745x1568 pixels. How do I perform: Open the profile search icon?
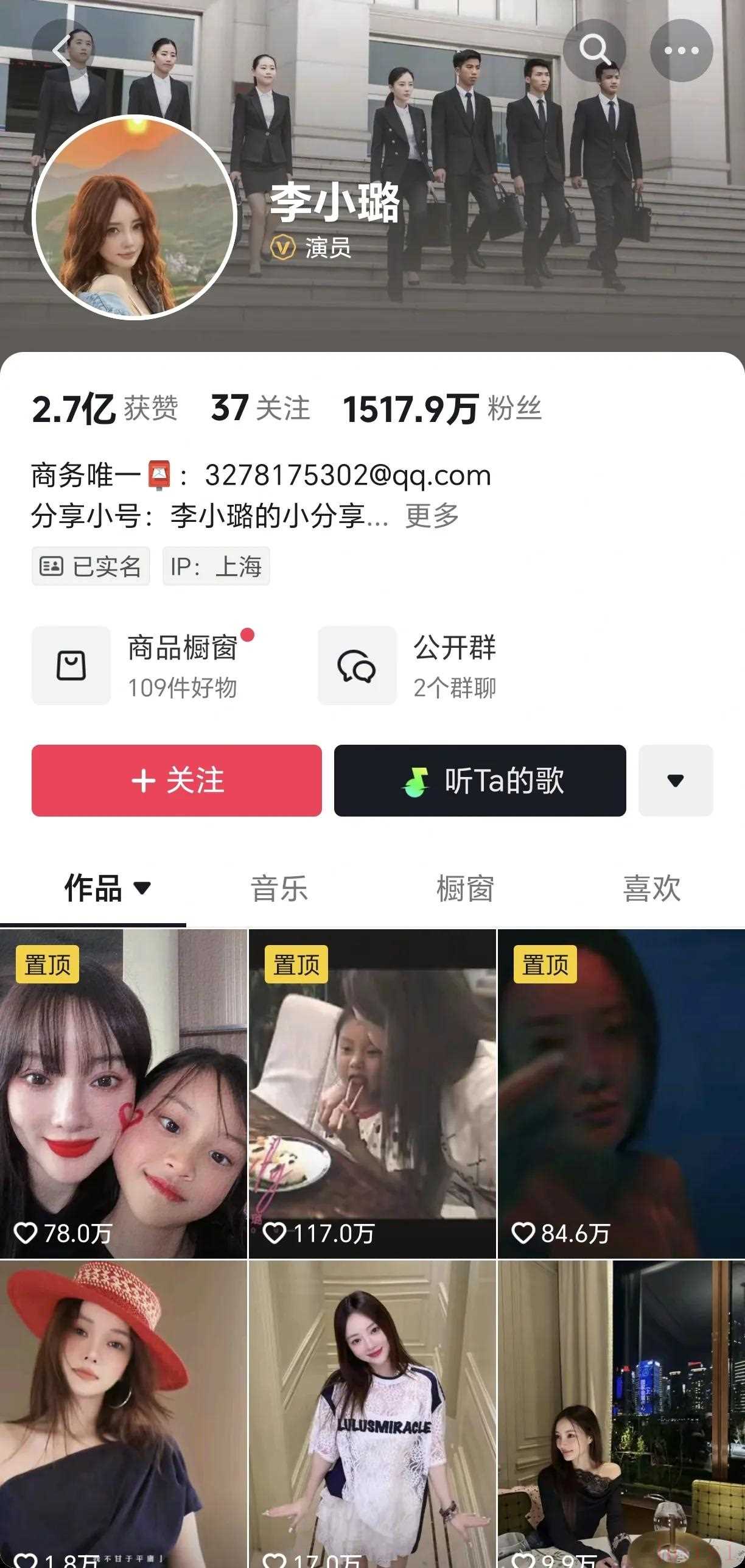pyautogui.click(x=593, y=50)
